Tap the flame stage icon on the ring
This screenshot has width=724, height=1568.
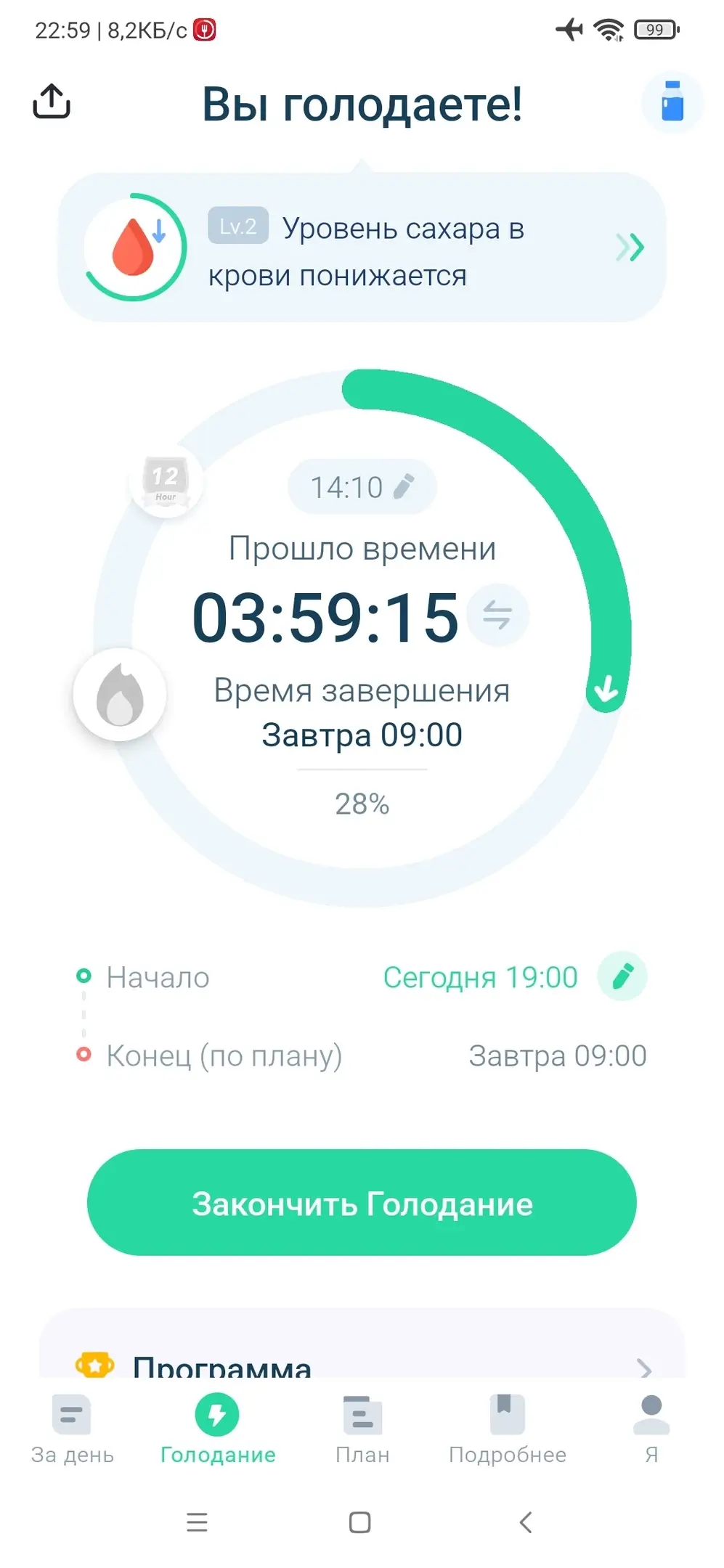[x=120, y=695]
